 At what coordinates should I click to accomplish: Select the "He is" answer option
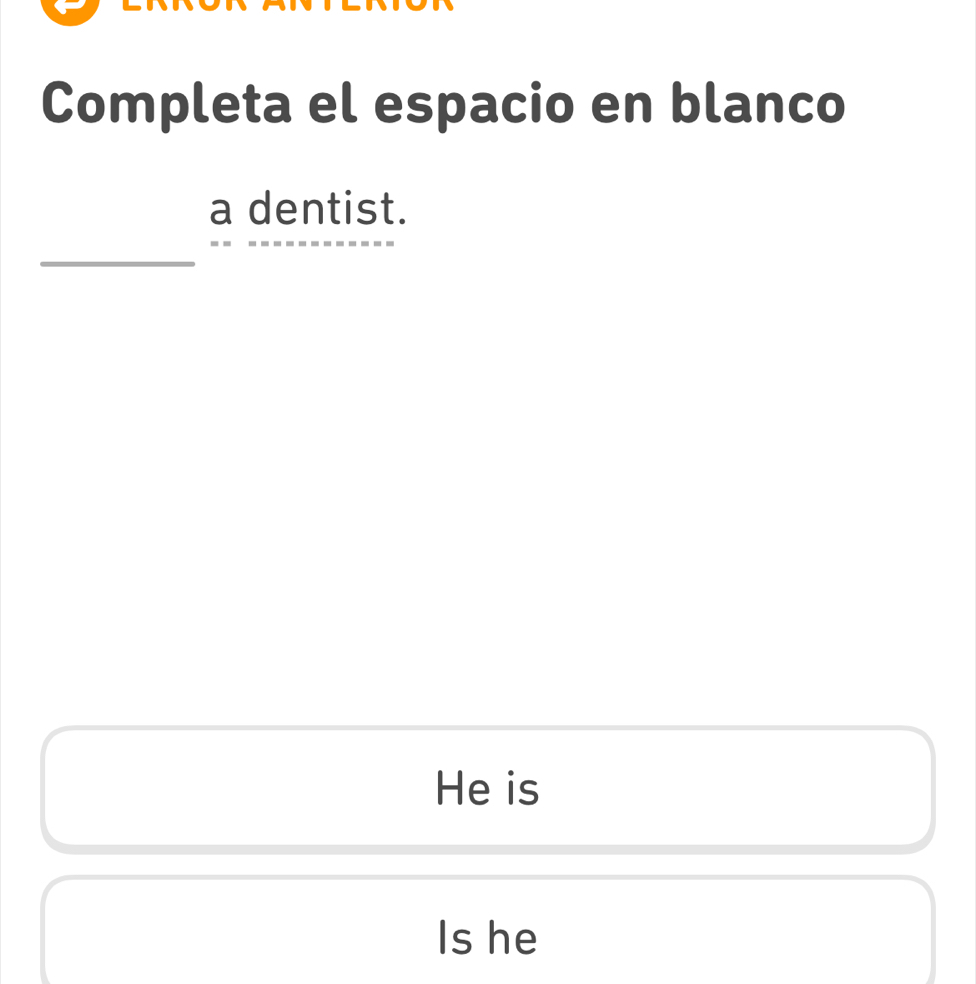(487, 789)
